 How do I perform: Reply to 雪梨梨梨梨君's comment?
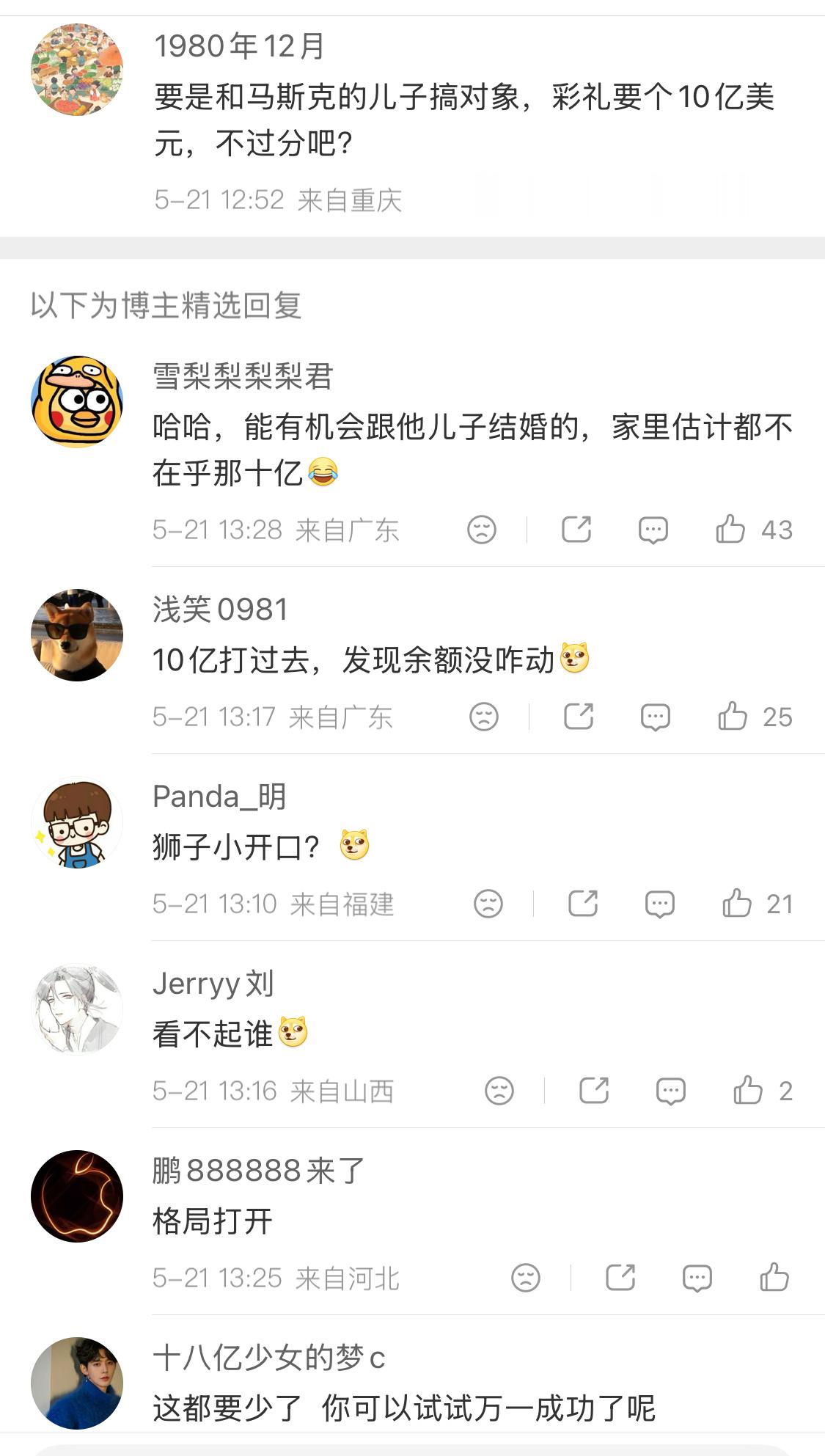(x=653, y=530)
